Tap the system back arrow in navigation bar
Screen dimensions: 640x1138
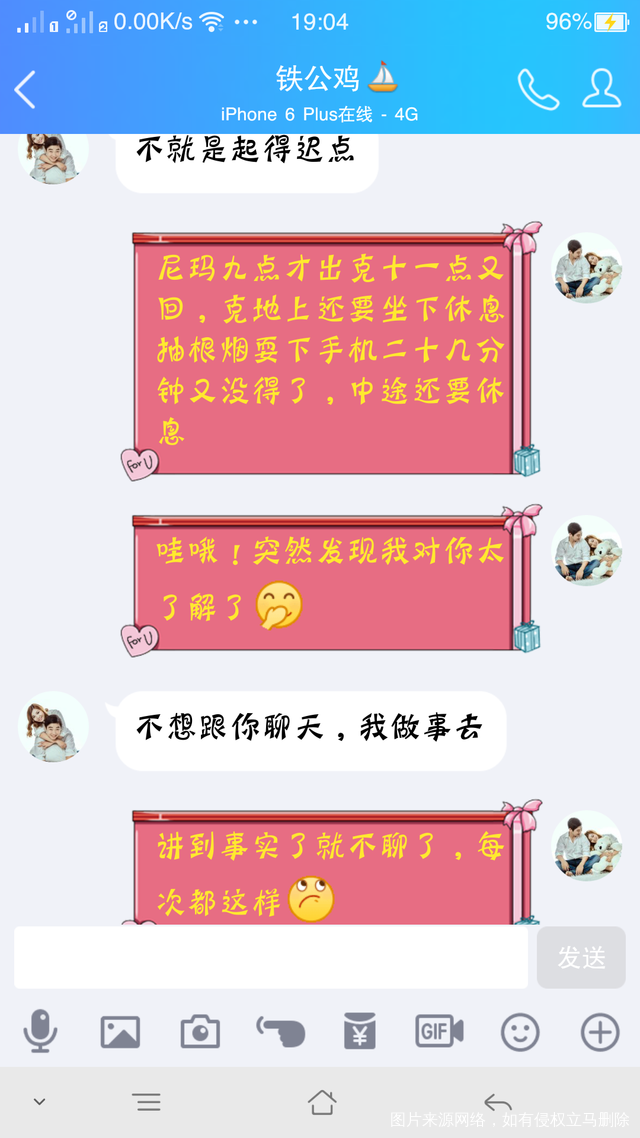coord(497,1102)
